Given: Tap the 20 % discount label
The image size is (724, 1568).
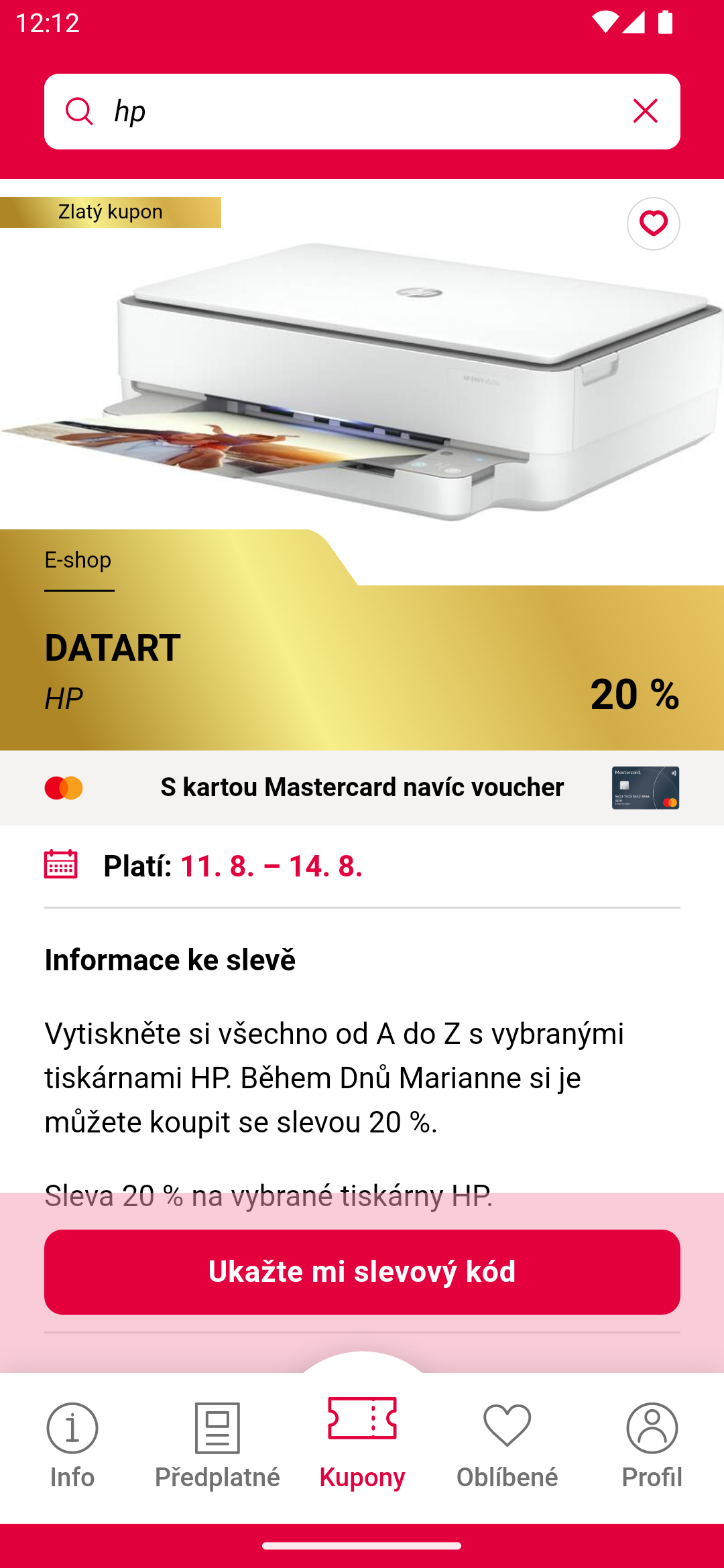Looking at the screenshot, I should pyautogui.click(x=634, y=696).
